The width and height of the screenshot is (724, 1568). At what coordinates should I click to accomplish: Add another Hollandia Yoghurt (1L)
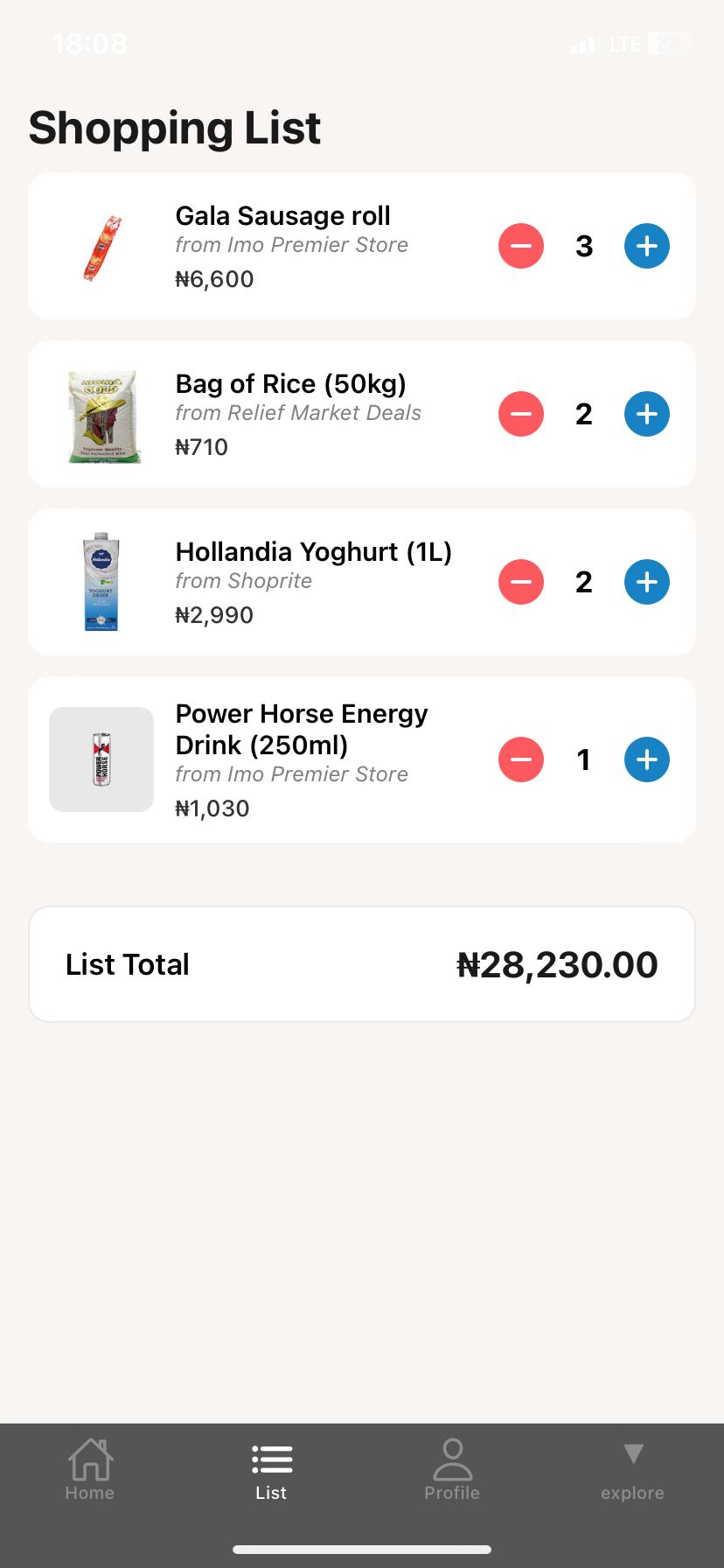point(647,582)
